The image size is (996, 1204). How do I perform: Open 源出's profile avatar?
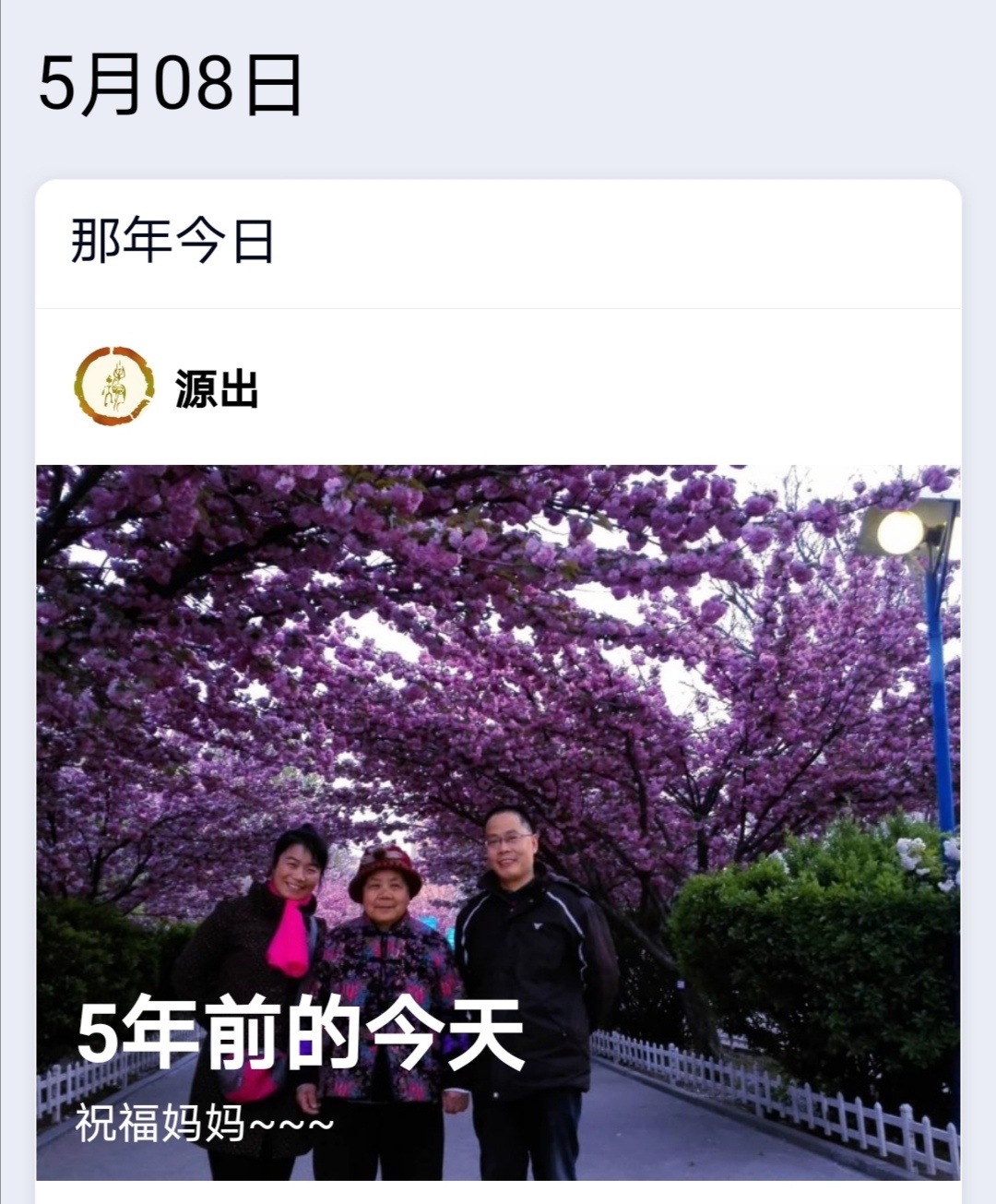[114, 387]
